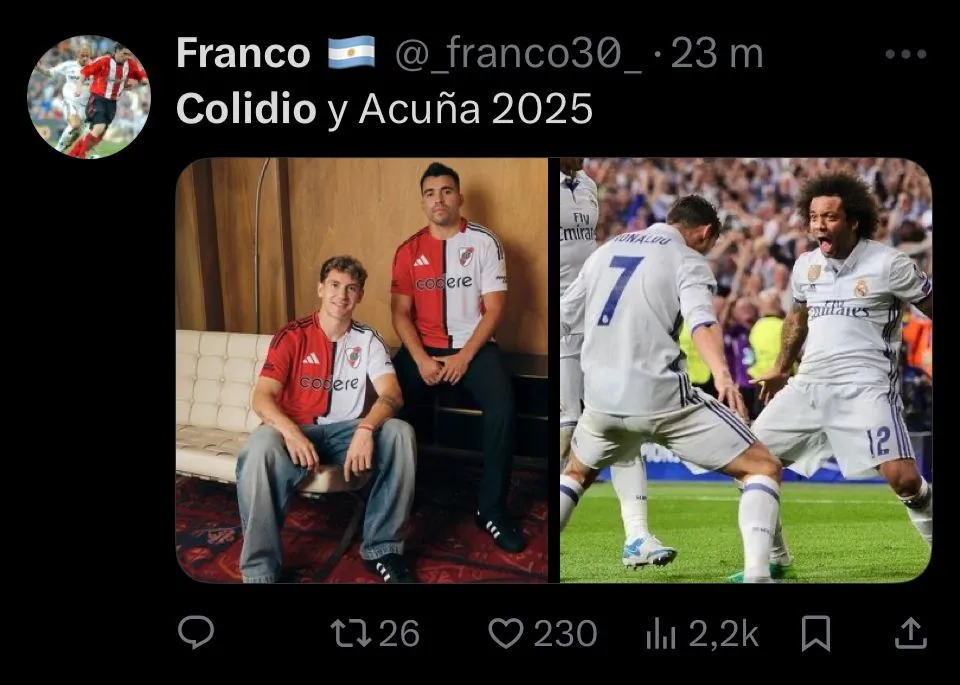Like Franco's tweet
Image resolution: width=960 pixels, height=685 pixels.
[x=508, y=633]
